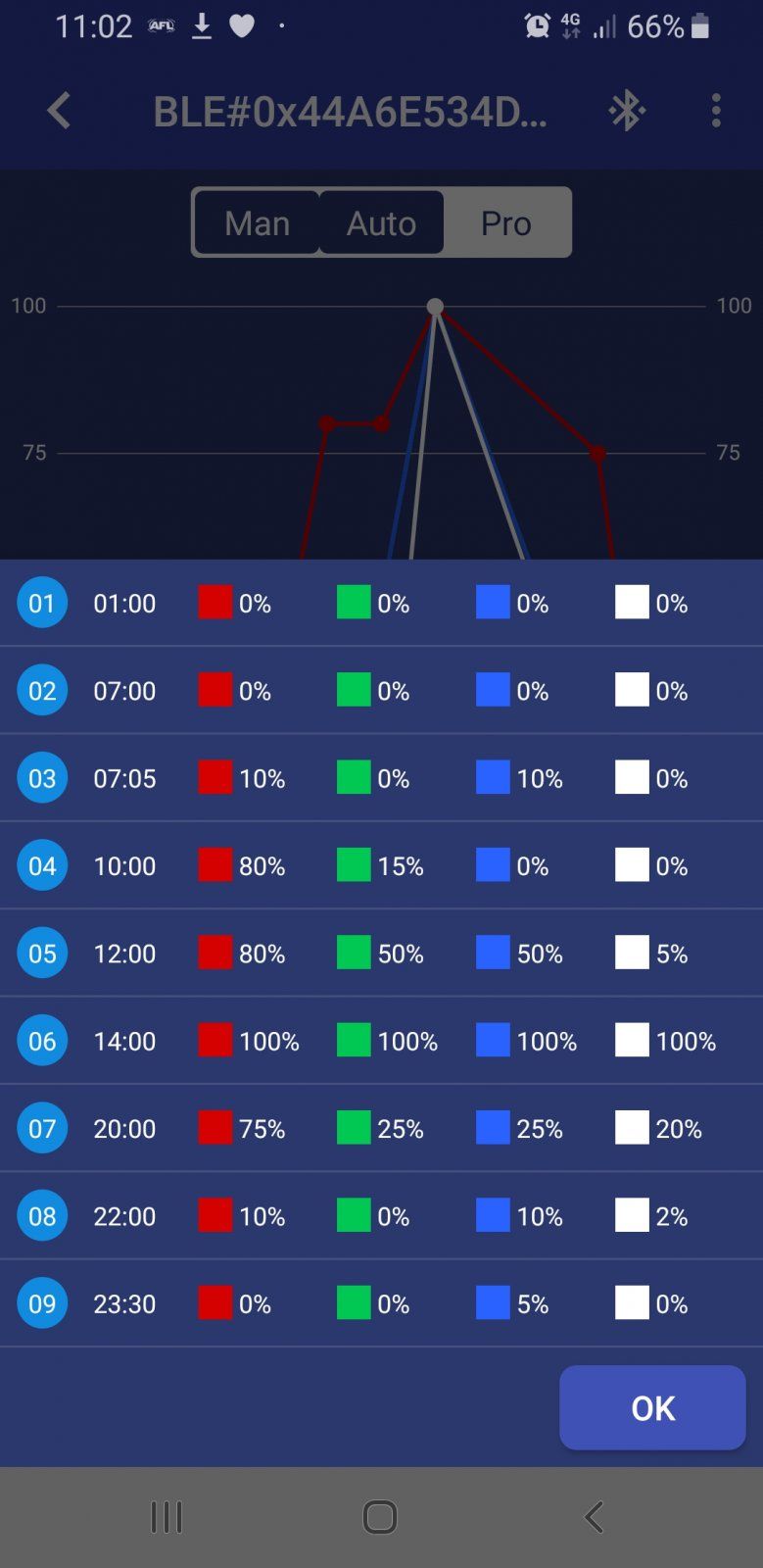Open the three-dot overflow menu
The image size is (763, 1568).
(716, 111)
